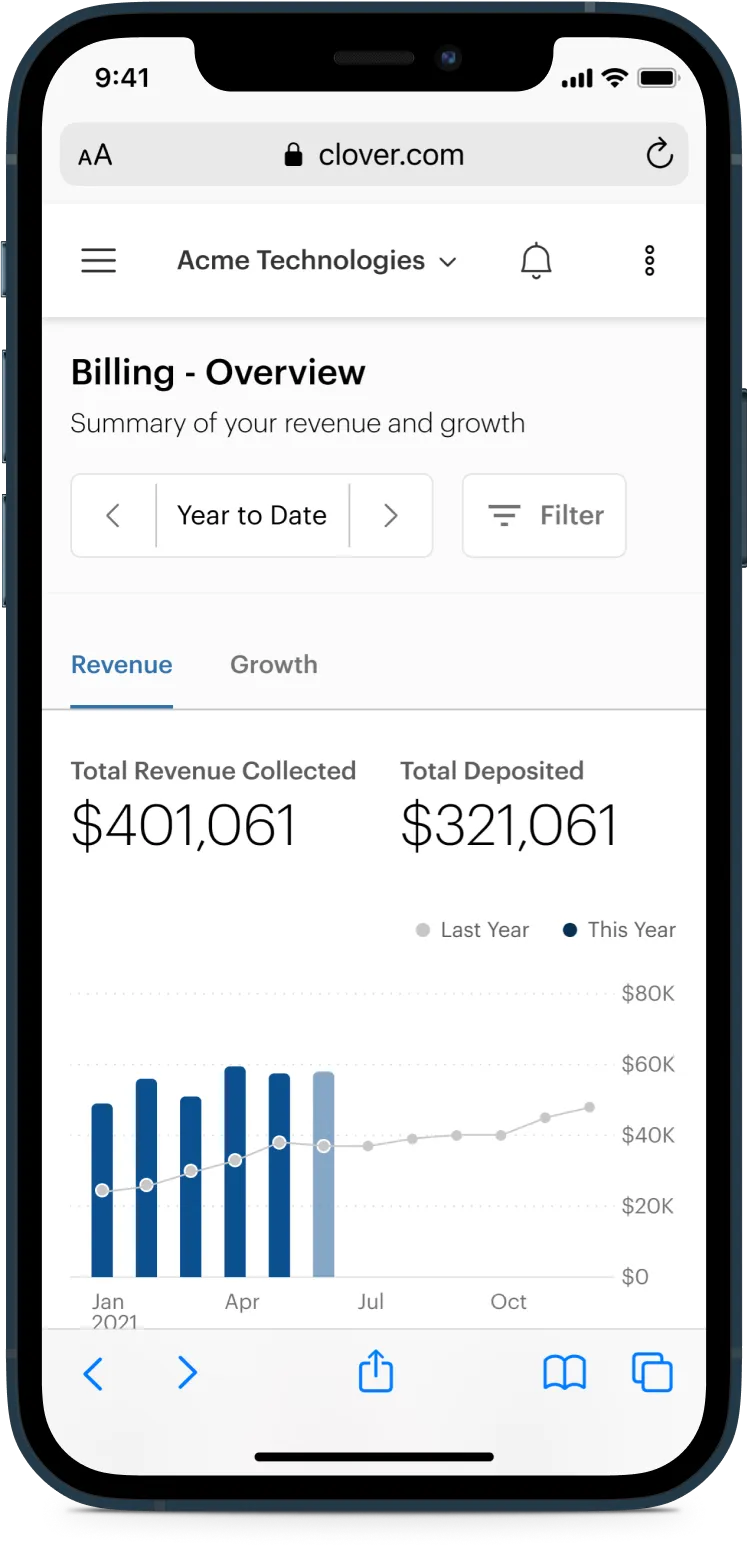Viewport: 747px width, 1549px height.
Task: Go back in the browser
Action: tap(93, 1373)
